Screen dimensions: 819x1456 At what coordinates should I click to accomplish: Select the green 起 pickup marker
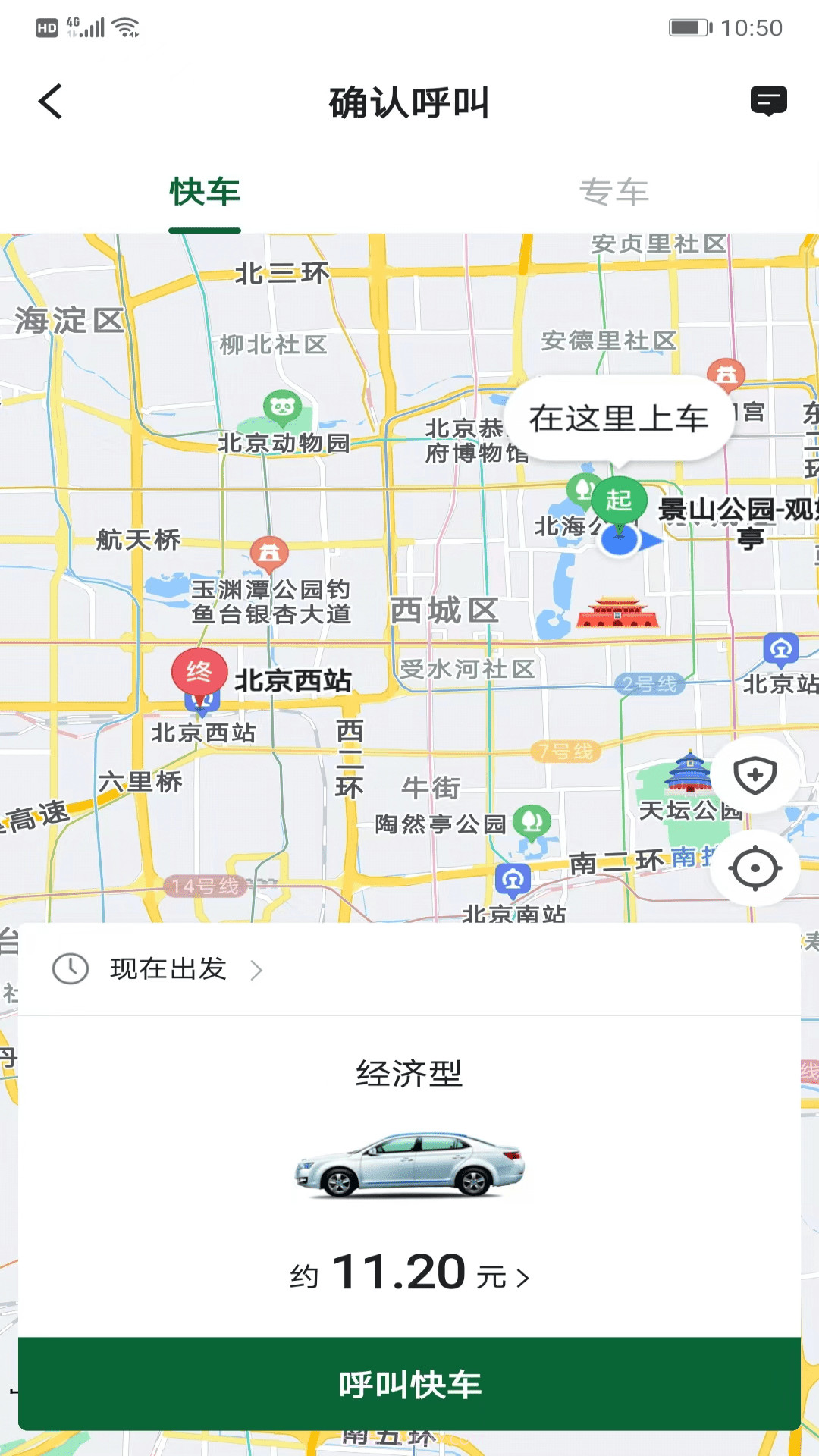tap(620, 500)
